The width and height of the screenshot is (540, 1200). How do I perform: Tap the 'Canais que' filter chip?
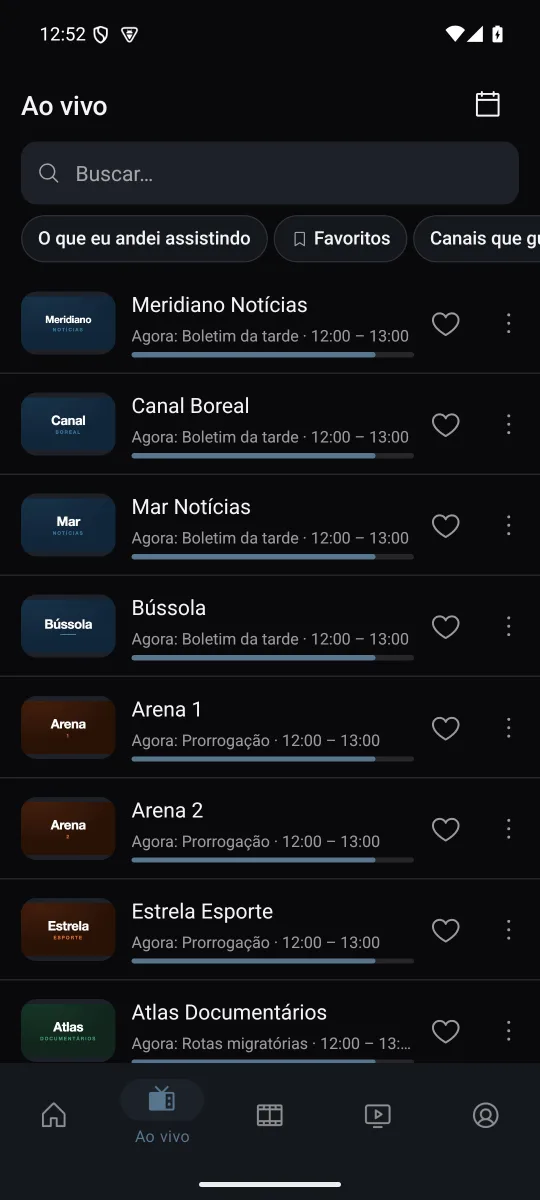coord(478,239)
